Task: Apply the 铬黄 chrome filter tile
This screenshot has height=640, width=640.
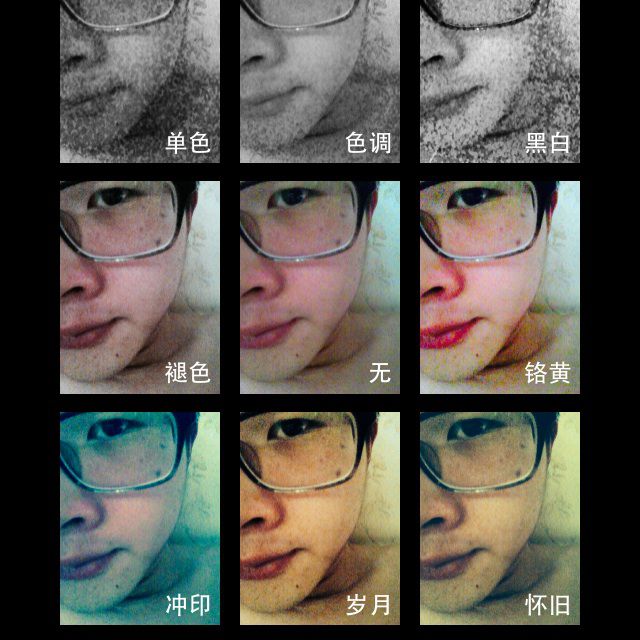Action: point(500,287)
